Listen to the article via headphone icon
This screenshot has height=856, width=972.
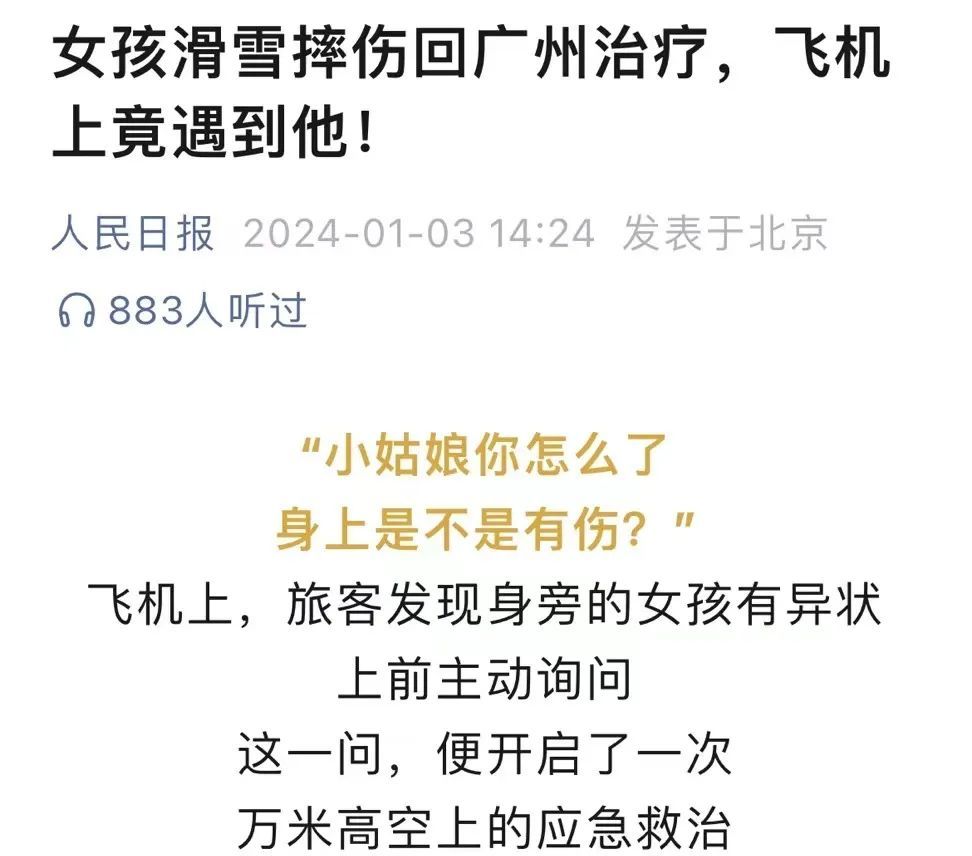click(76, 312)
